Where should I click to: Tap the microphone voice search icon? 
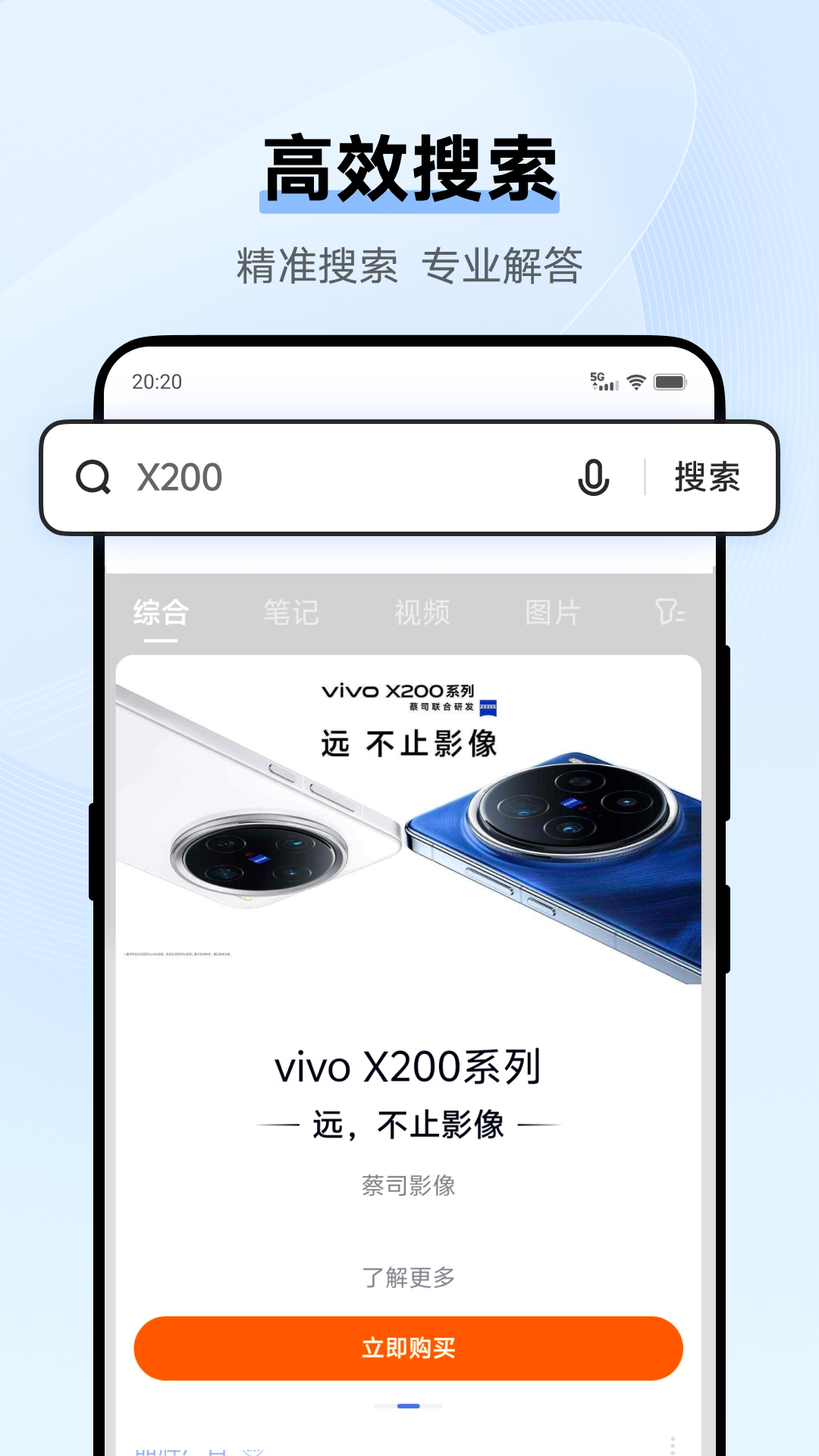click(x=595, y=478)
